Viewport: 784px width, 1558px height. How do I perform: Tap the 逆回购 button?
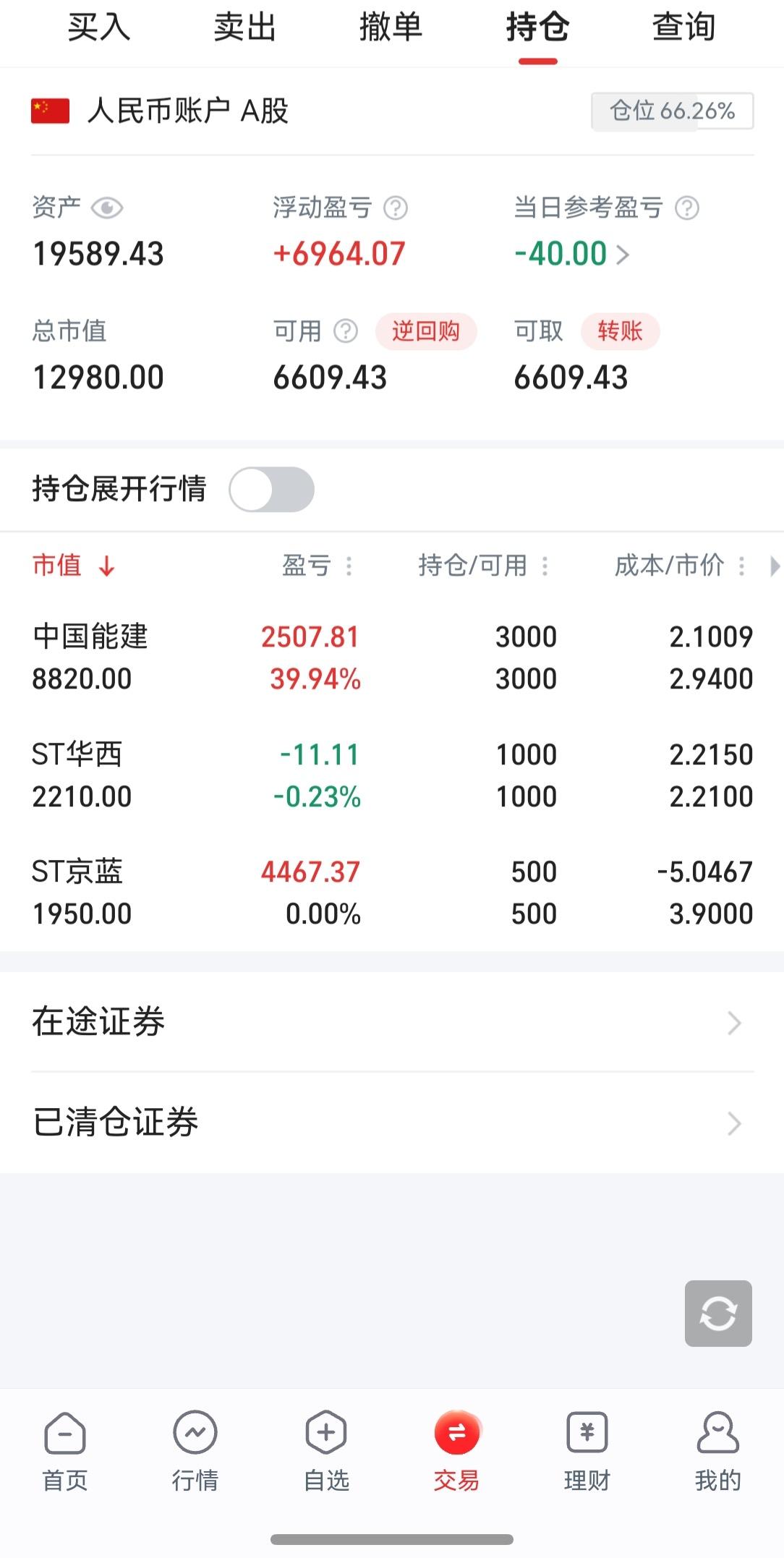click(425, 331)
